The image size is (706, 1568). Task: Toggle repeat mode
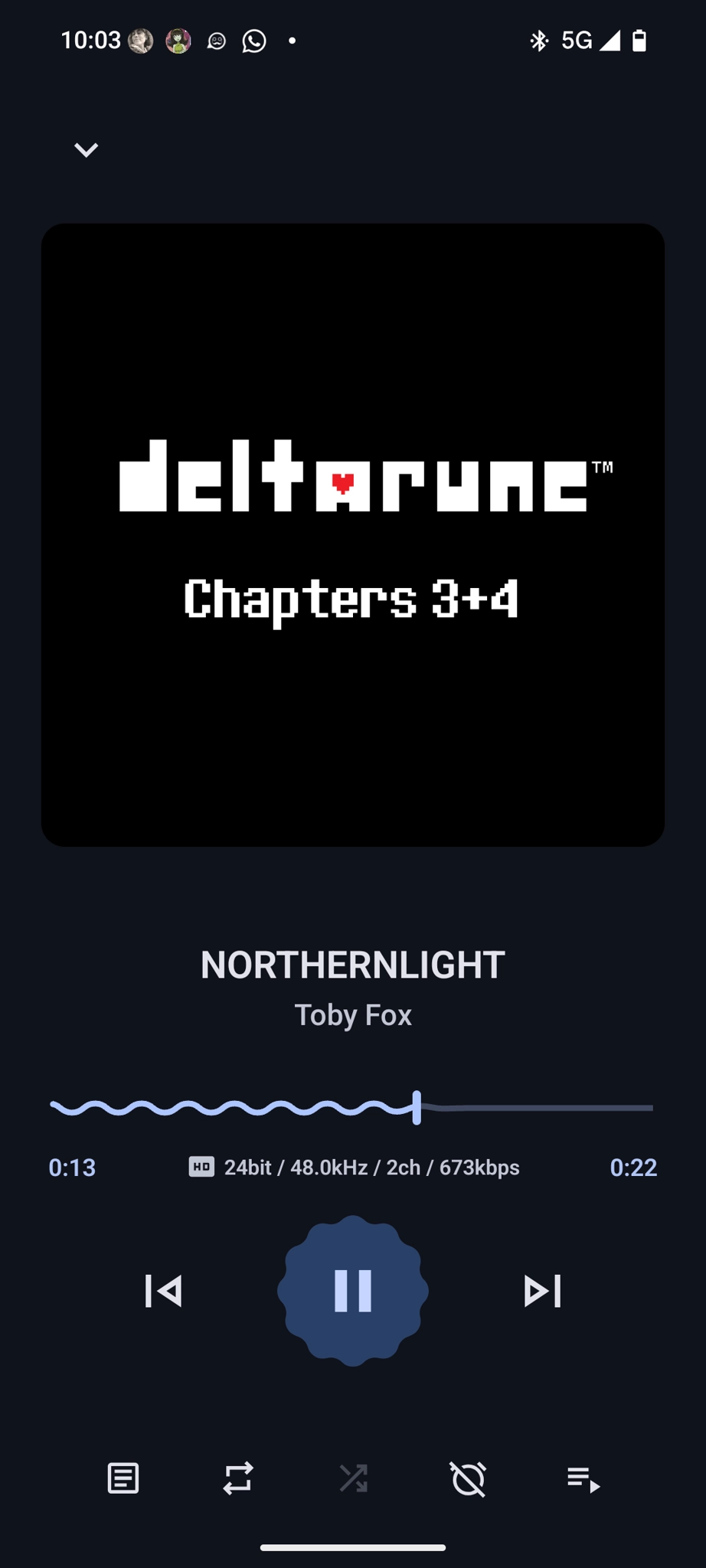tap(237, 1478)
